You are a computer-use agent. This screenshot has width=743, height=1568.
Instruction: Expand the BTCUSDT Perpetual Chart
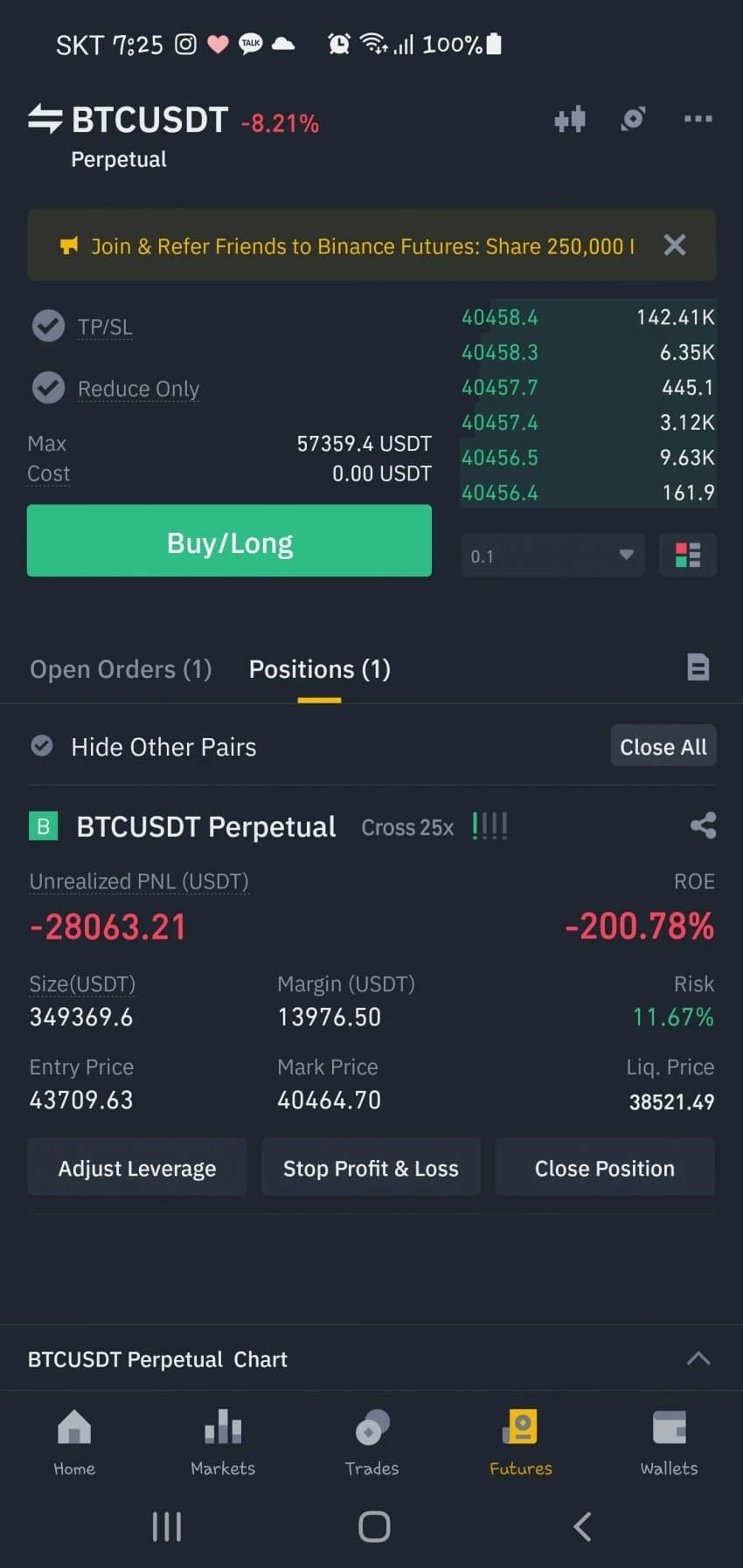(698, 1358)
